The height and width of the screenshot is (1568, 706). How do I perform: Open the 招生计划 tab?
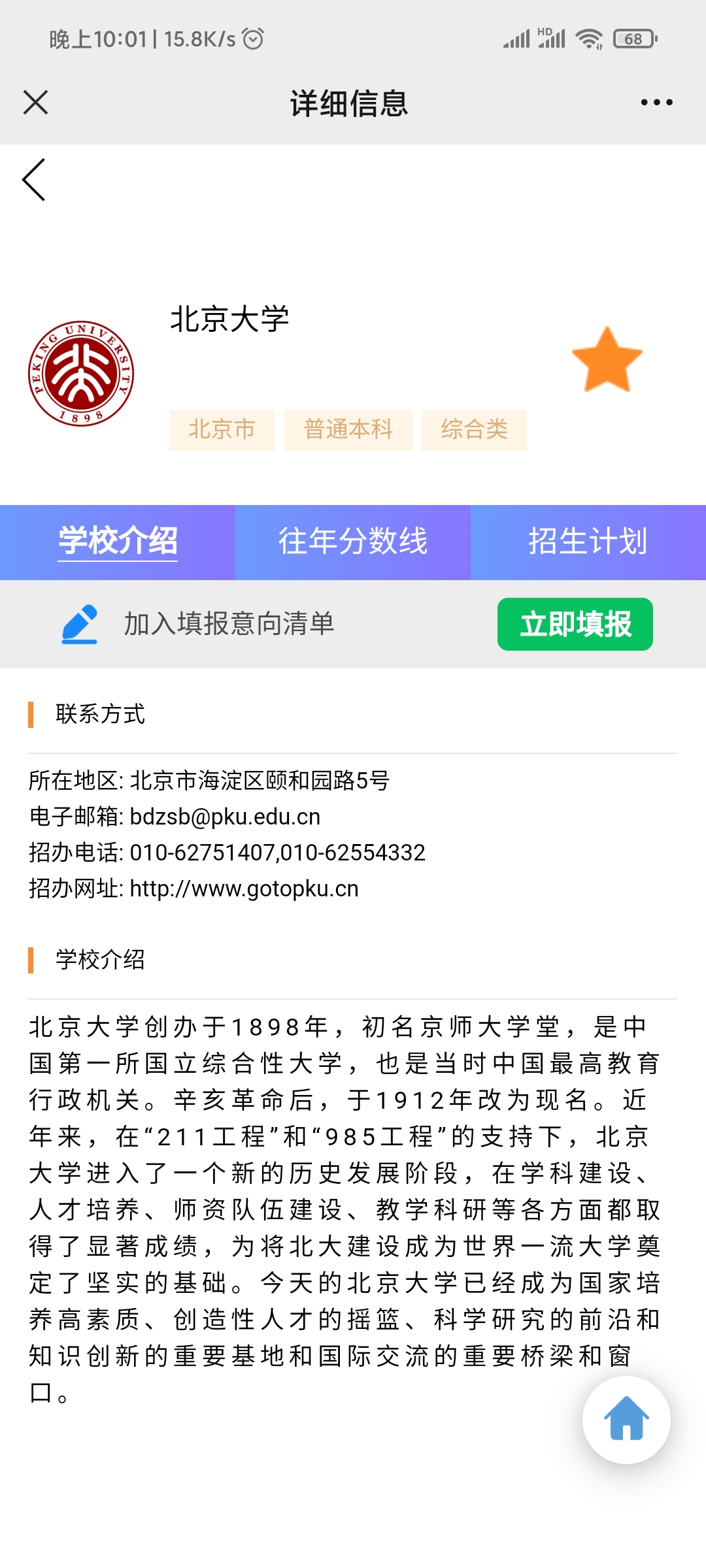coord(588,542)
